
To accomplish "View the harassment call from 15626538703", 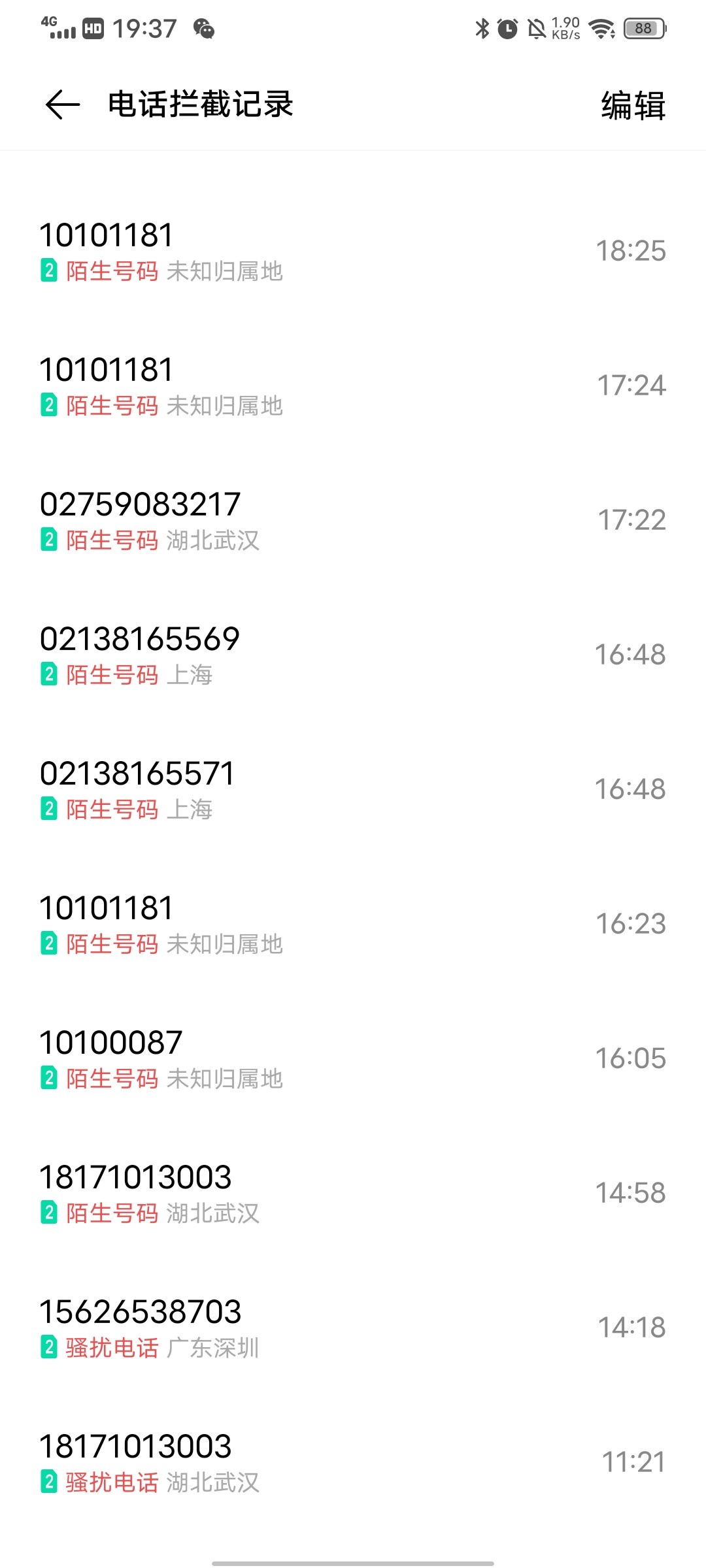I will pyautogui.click(x=353, y=1329).
